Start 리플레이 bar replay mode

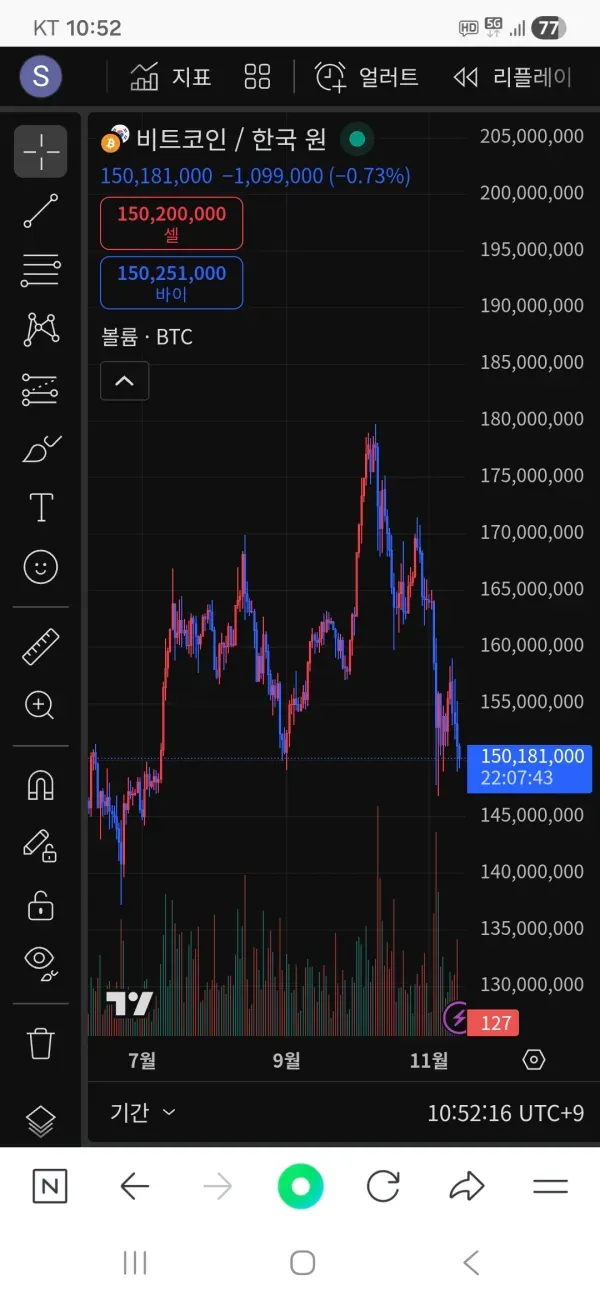coord(512,77)
